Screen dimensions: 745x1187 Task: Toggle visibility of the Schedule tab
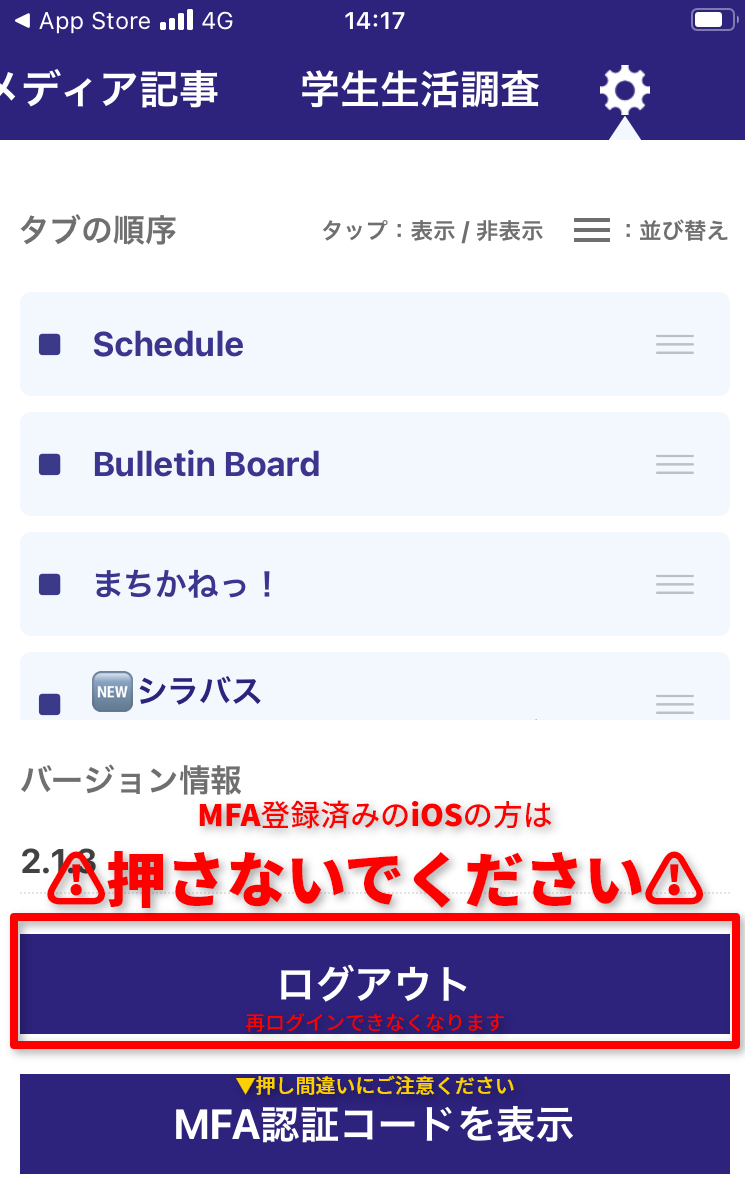click(168, 345)
